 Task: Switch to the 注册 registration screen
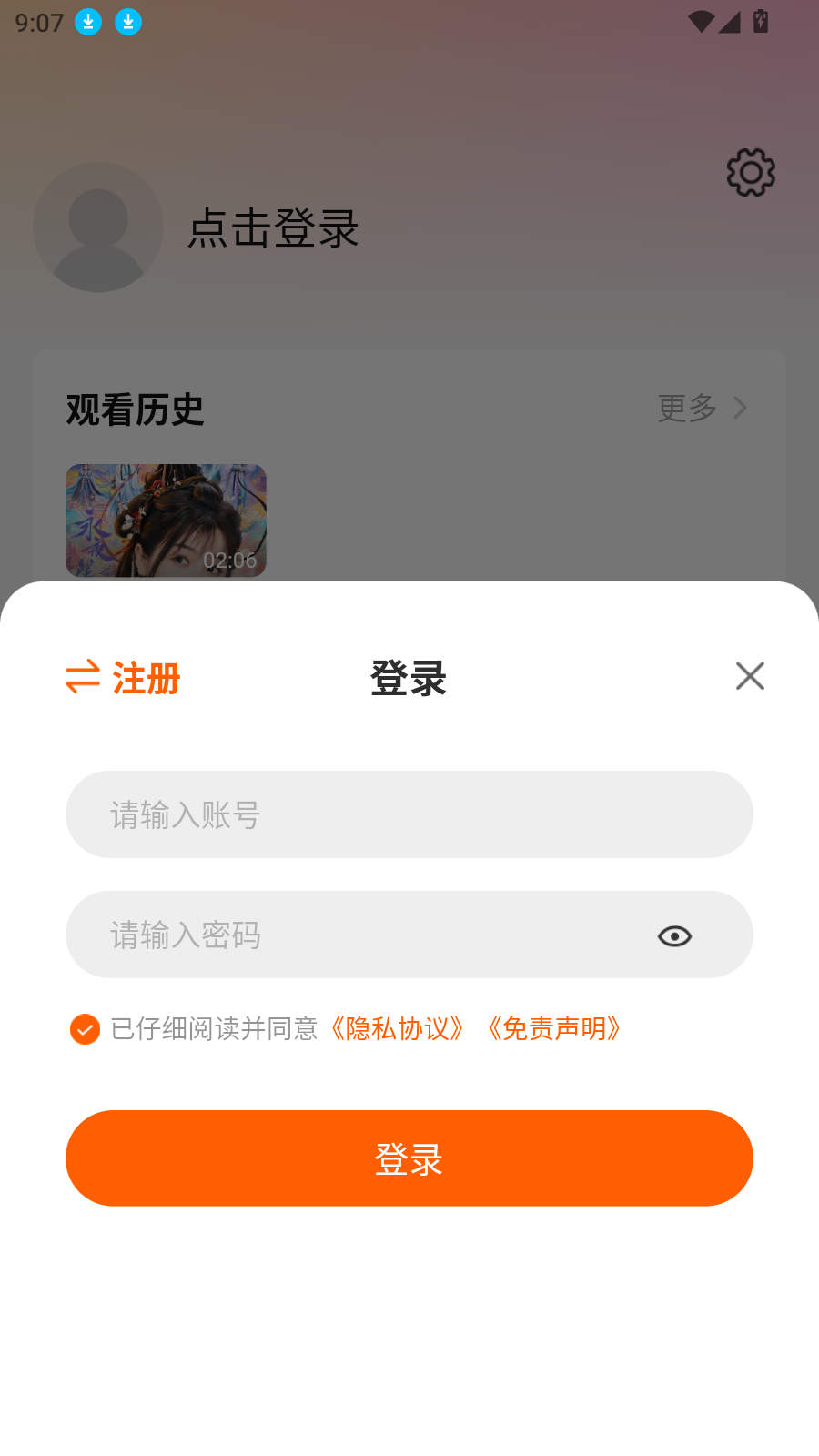[x=146, y=678]
